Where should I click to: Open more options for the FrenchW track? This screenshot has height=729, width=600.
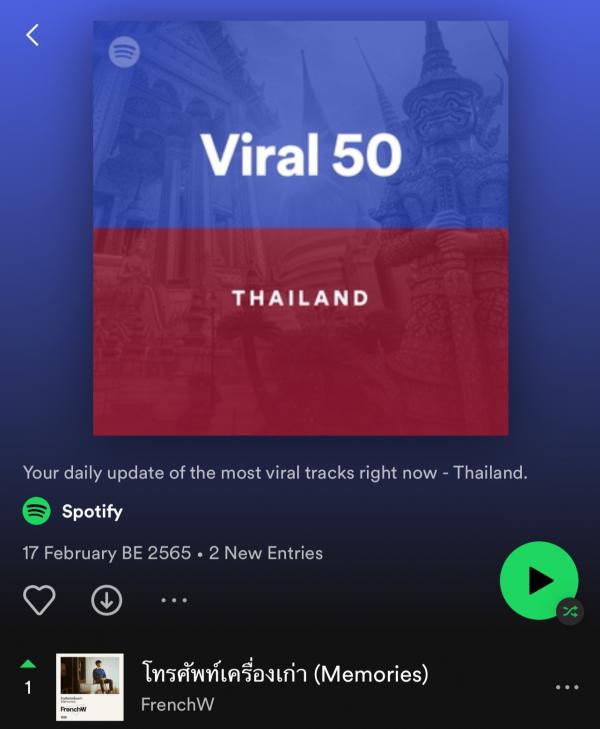[x=567, y=687]
